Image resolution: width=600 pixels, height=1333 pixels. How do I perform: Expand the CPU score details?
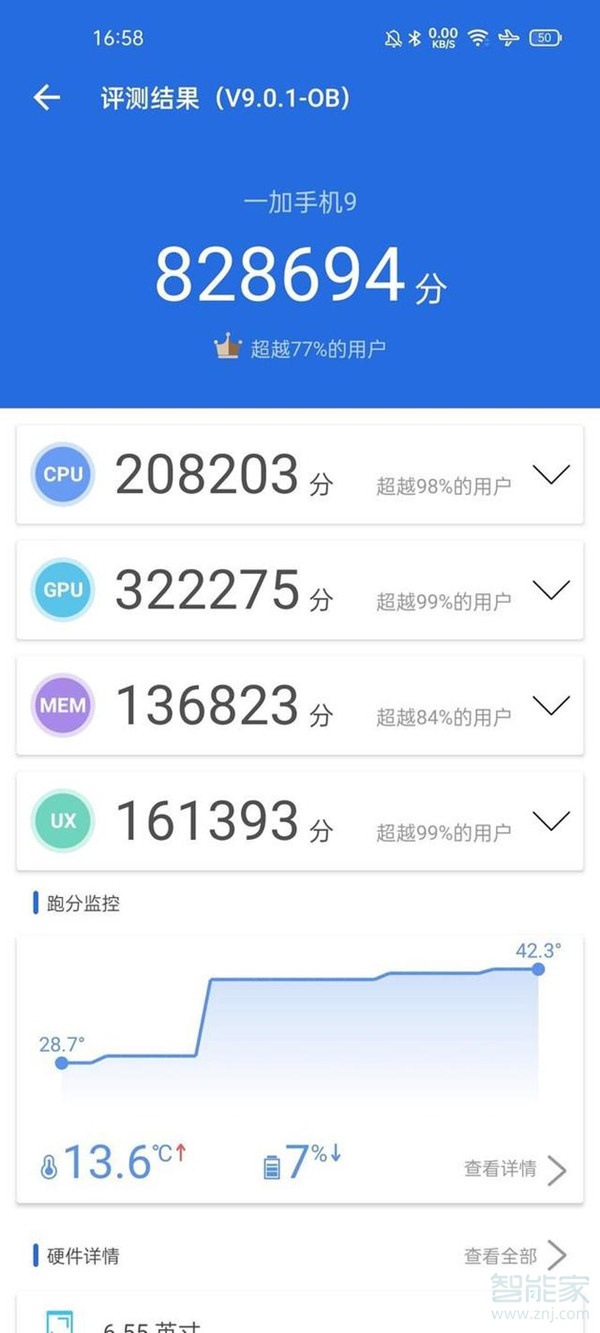pyautogui.click(x=551, y=475)
